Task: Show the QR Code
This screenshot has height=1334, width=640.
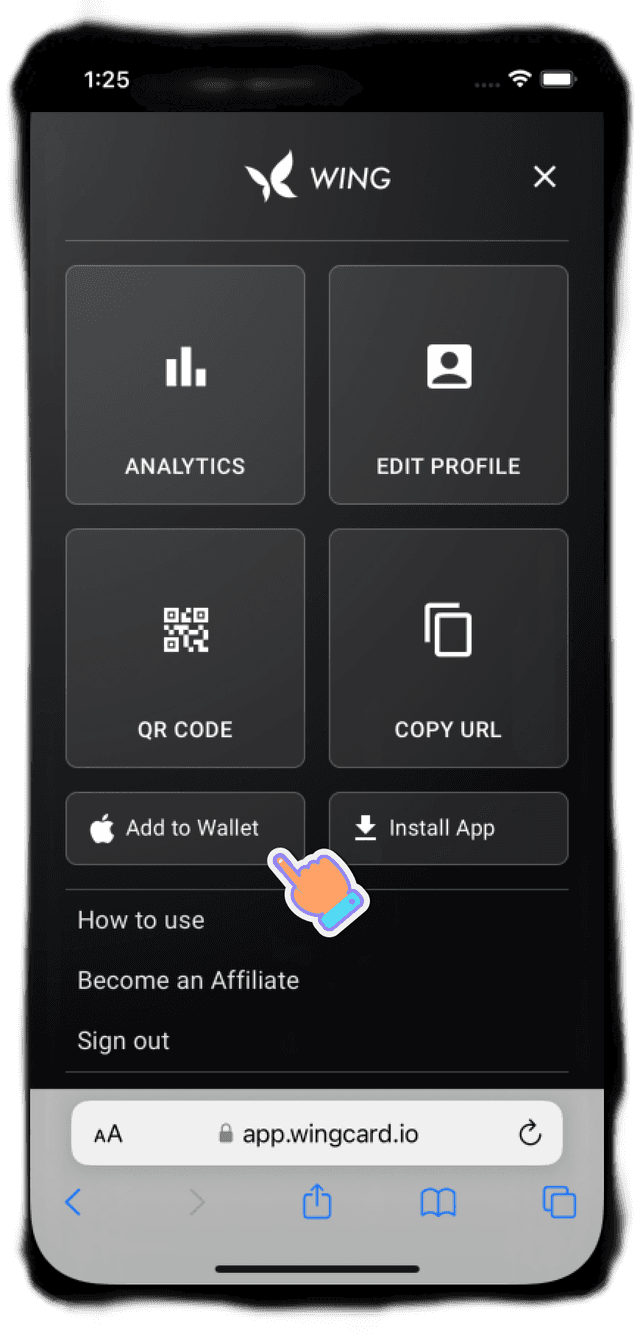Action: point(185,648)
